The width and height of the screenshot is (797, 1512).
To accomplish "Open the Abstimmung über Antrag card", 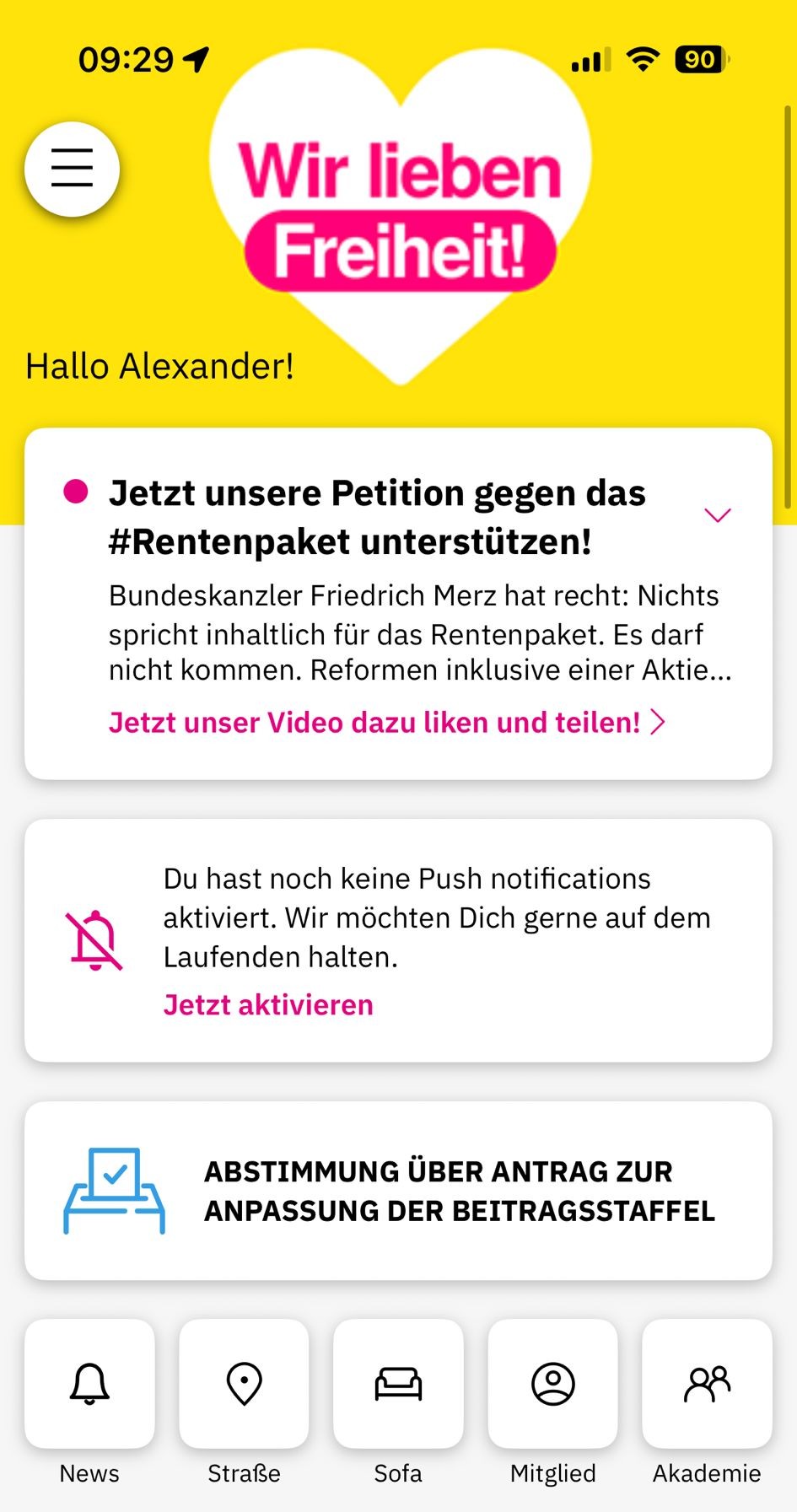I will click(x=460, y=1190).
